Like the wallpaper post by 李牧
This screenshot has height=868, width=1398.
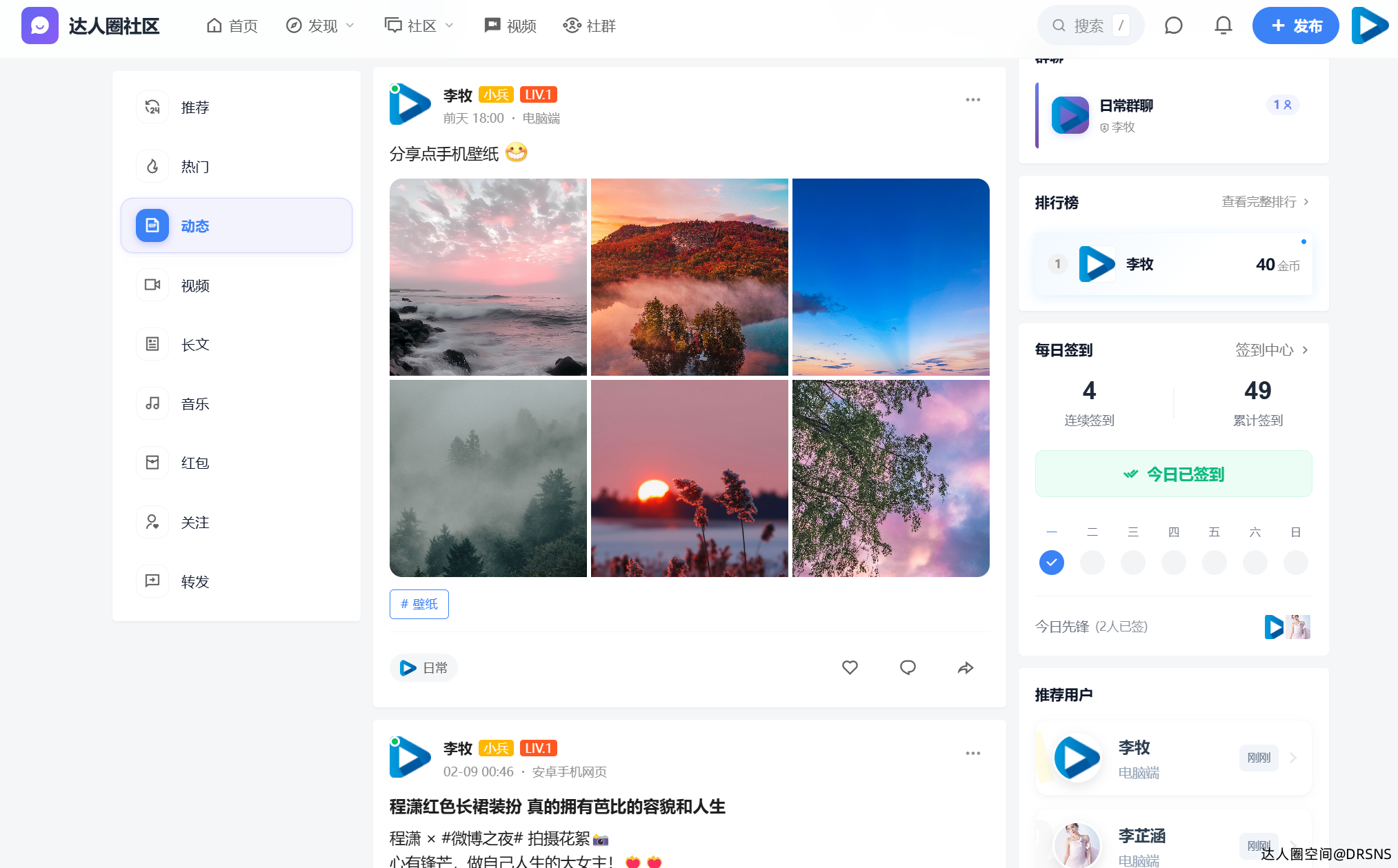click(x=850, y=667)
